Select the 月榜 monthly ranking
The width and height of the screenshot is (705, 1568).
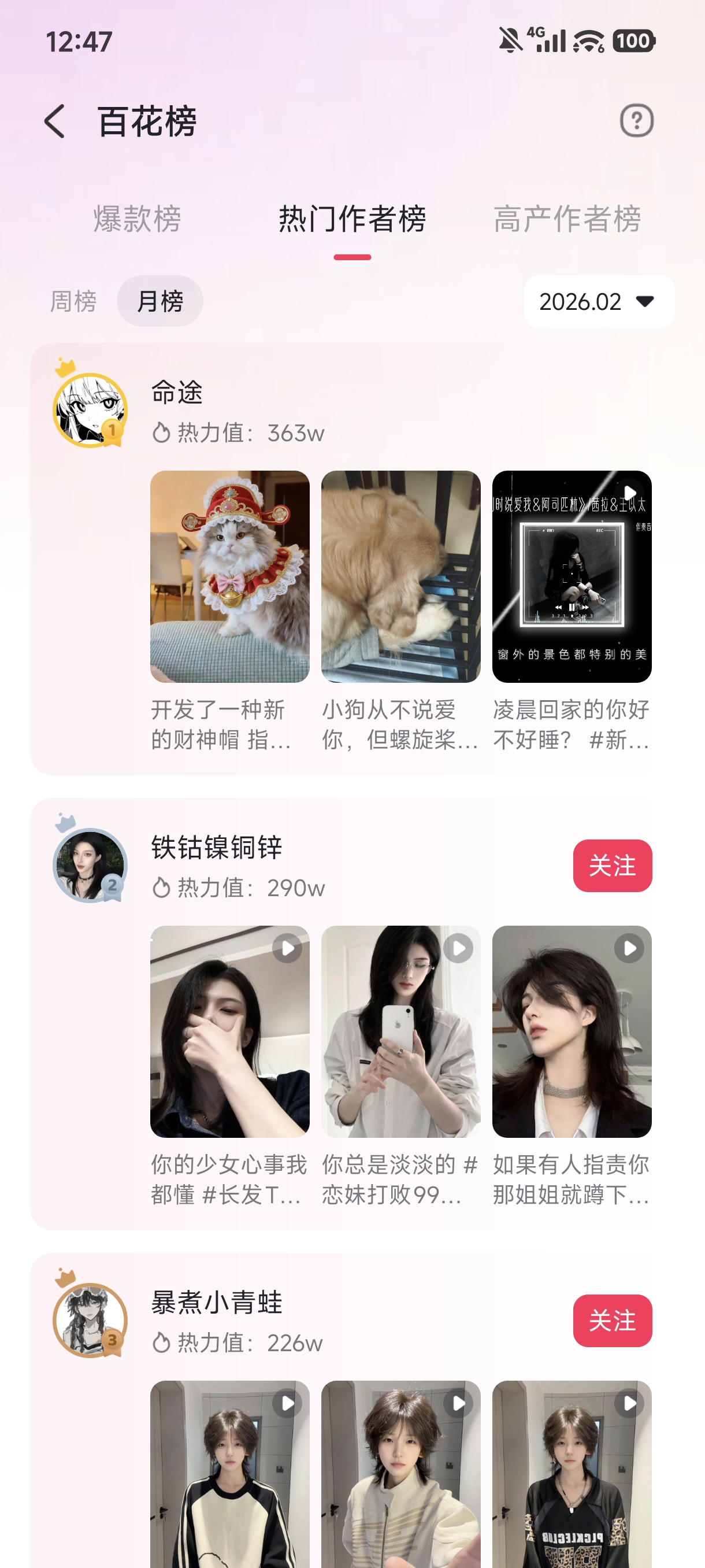click(160, 301)
